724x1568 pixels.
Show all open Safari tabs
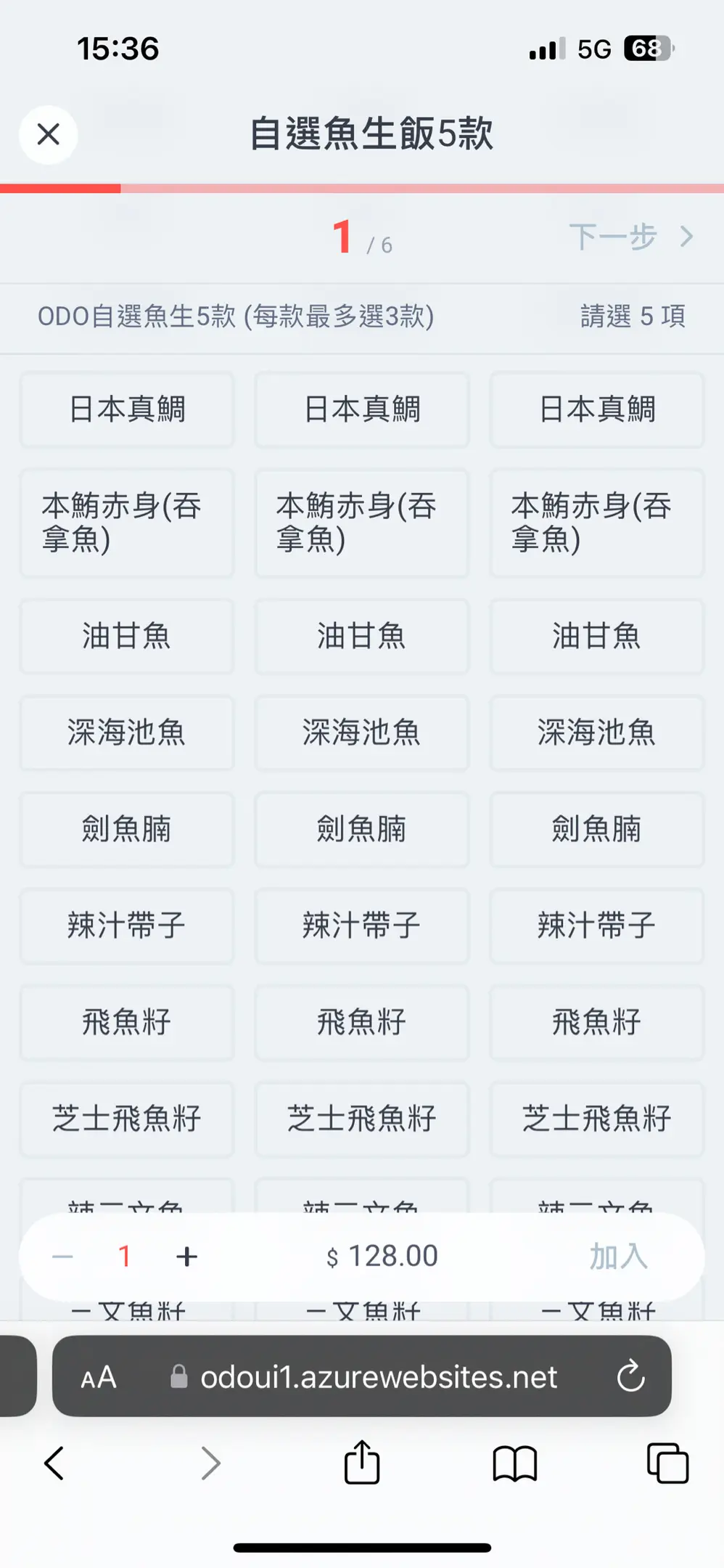(x=667, y=1463)
